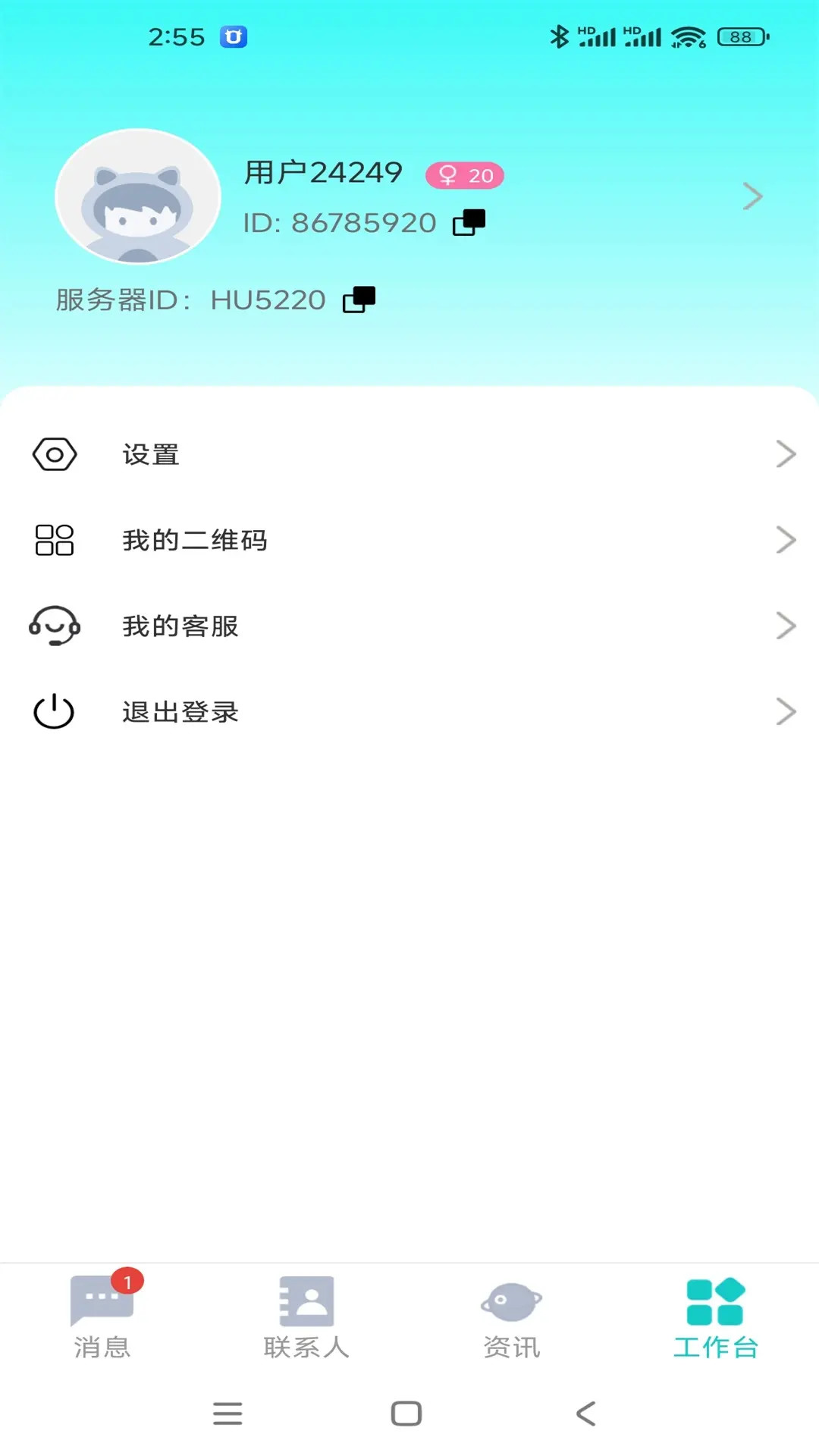Select the 我的客服 headset icon
819x1456 pixels.
pos(53,626)
